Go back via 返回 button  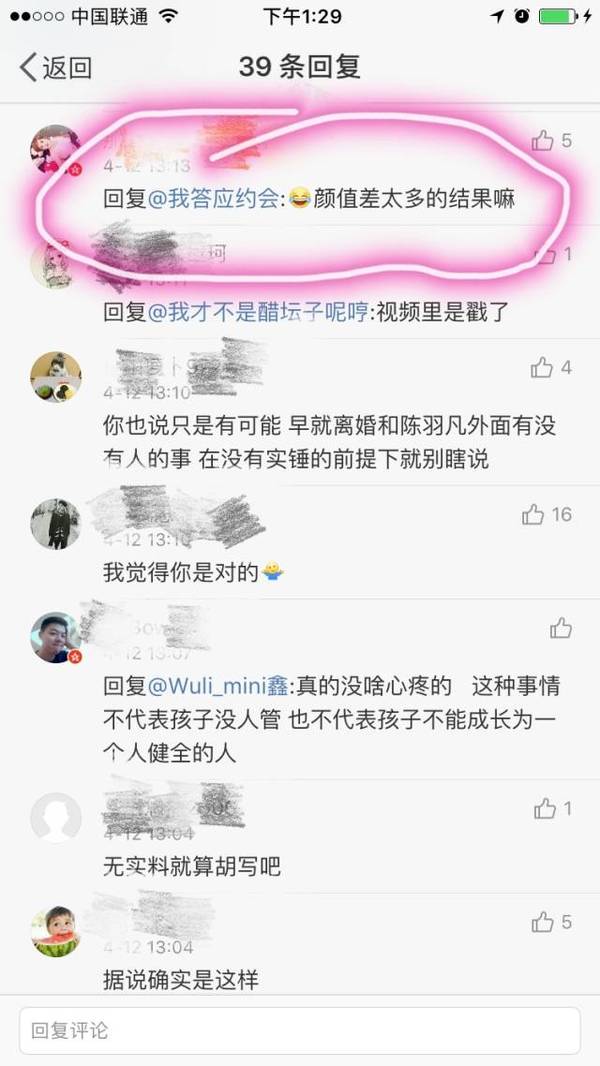[56, 68]
